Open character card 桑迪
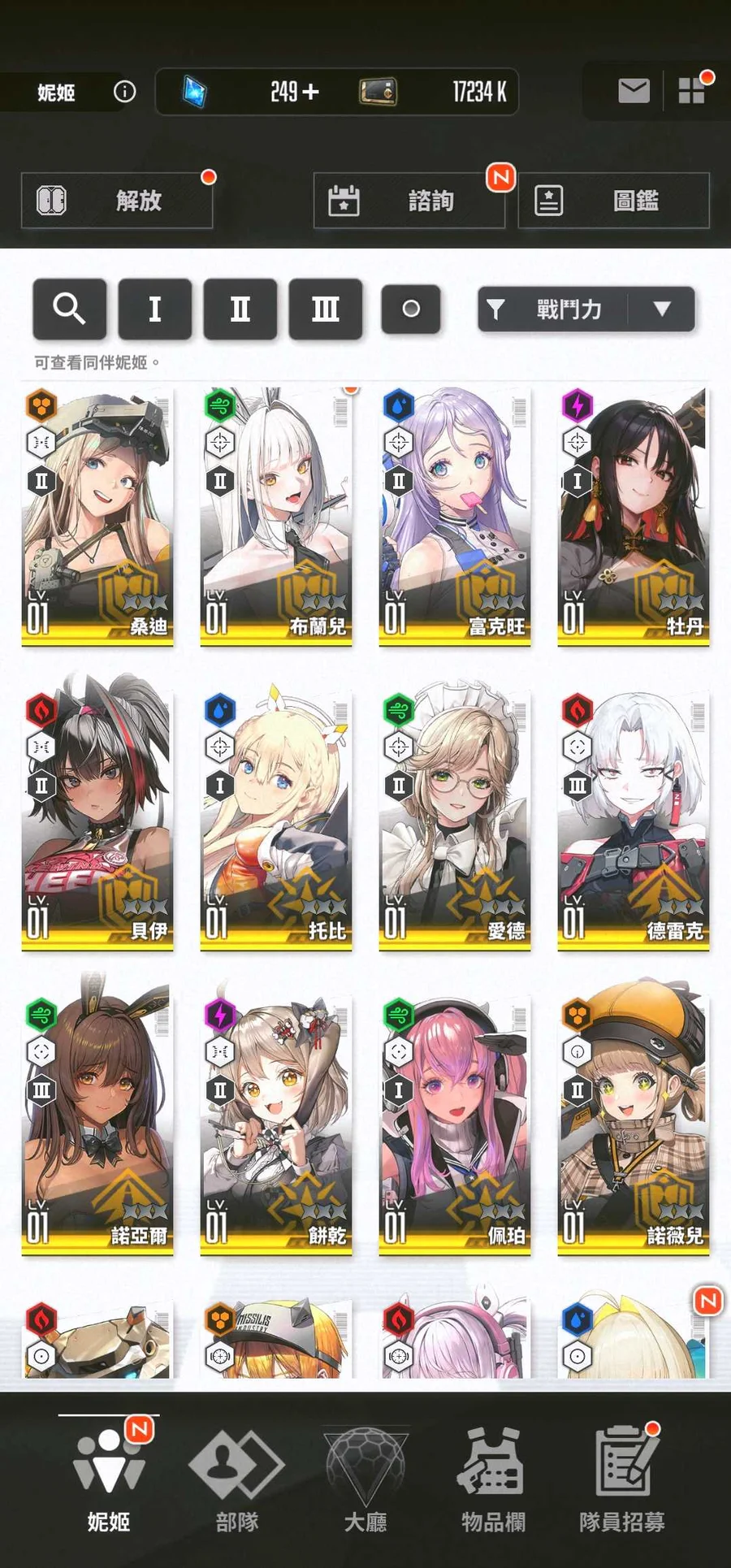The image size is (731, 1568). (97, 517)
